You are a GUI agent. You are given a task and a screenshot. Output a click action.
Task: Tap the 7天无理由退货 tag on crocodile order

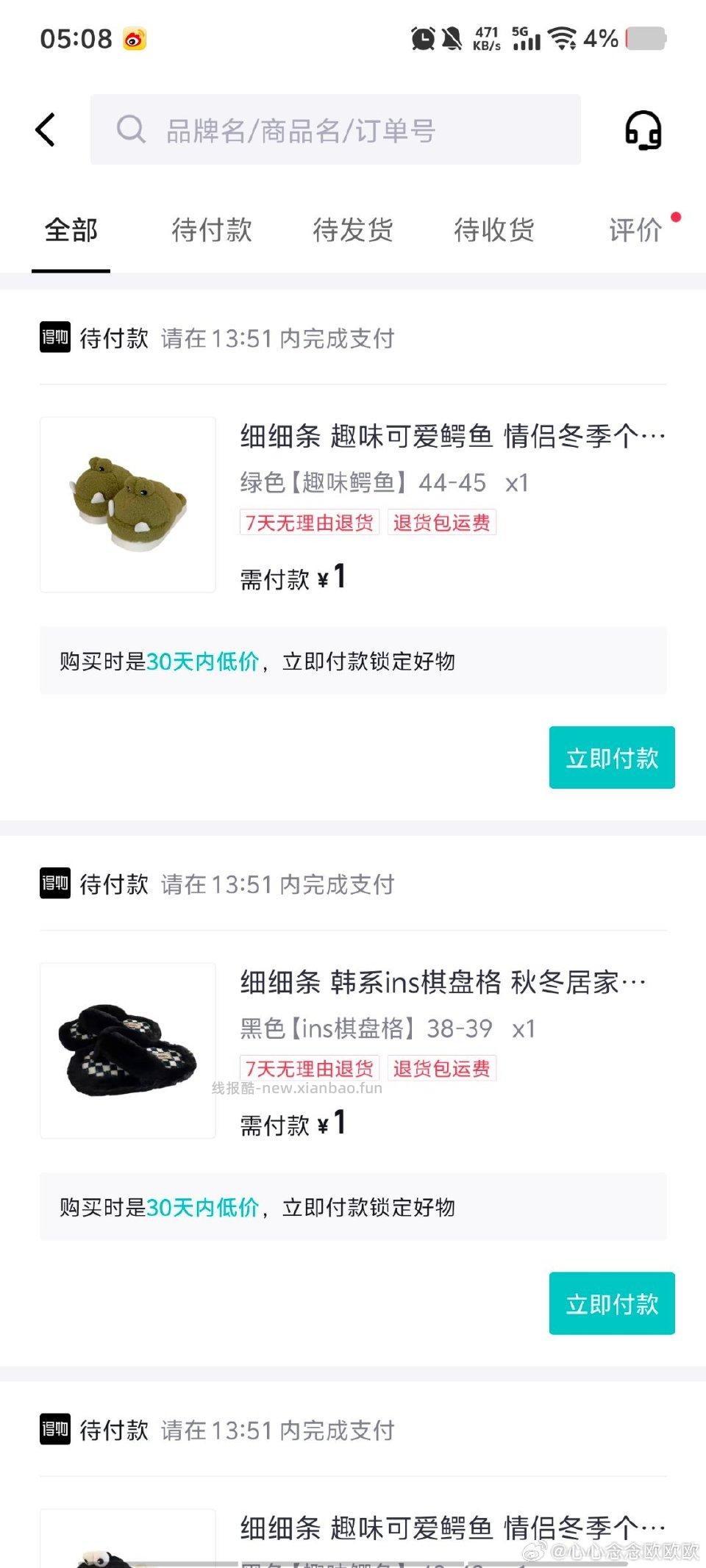[x=309, y=523]
